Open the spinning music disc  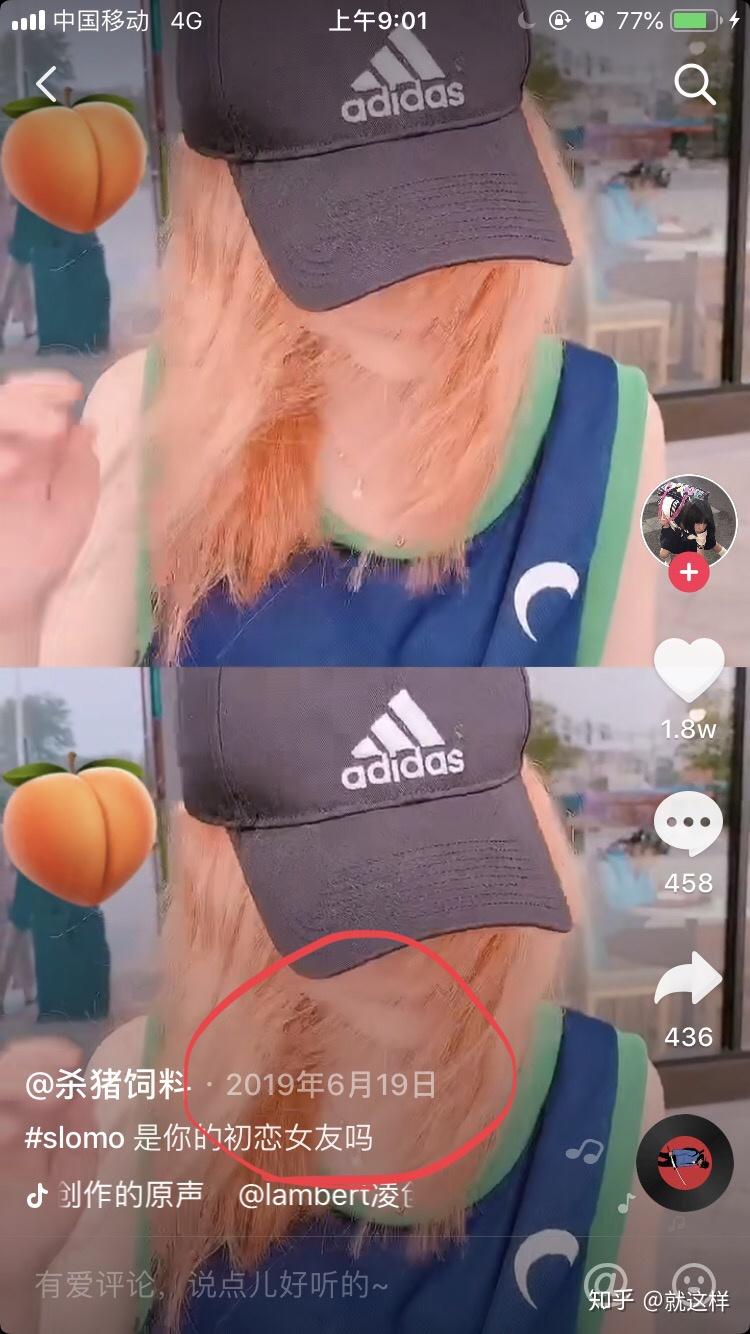[x=685, y=1163]
